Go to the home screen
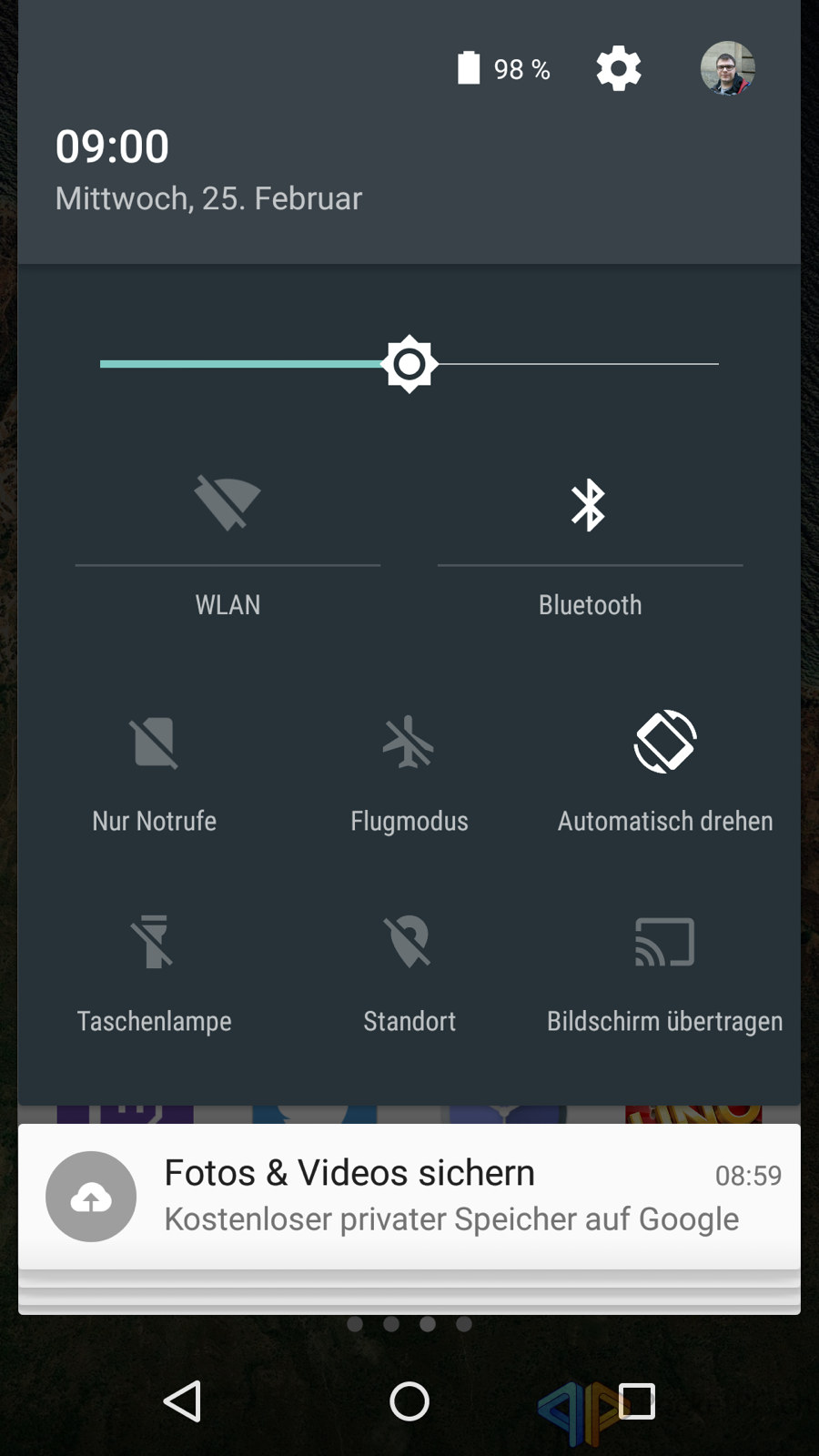 [x=409, y=1401]
